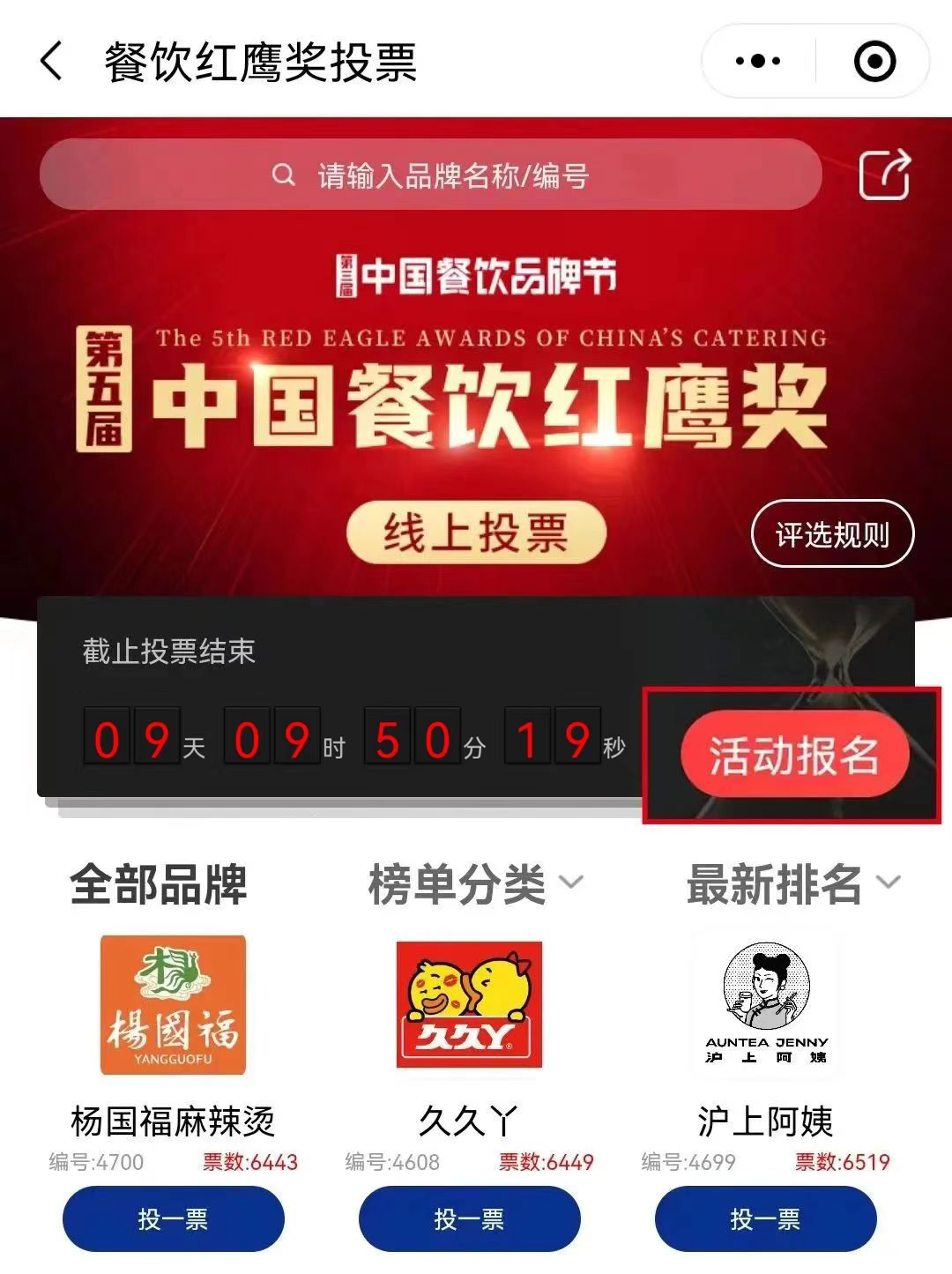Expand the 榜单分类 dropdown
Viewport: 952px width, 1274px height.
click(x=476, y=884)
